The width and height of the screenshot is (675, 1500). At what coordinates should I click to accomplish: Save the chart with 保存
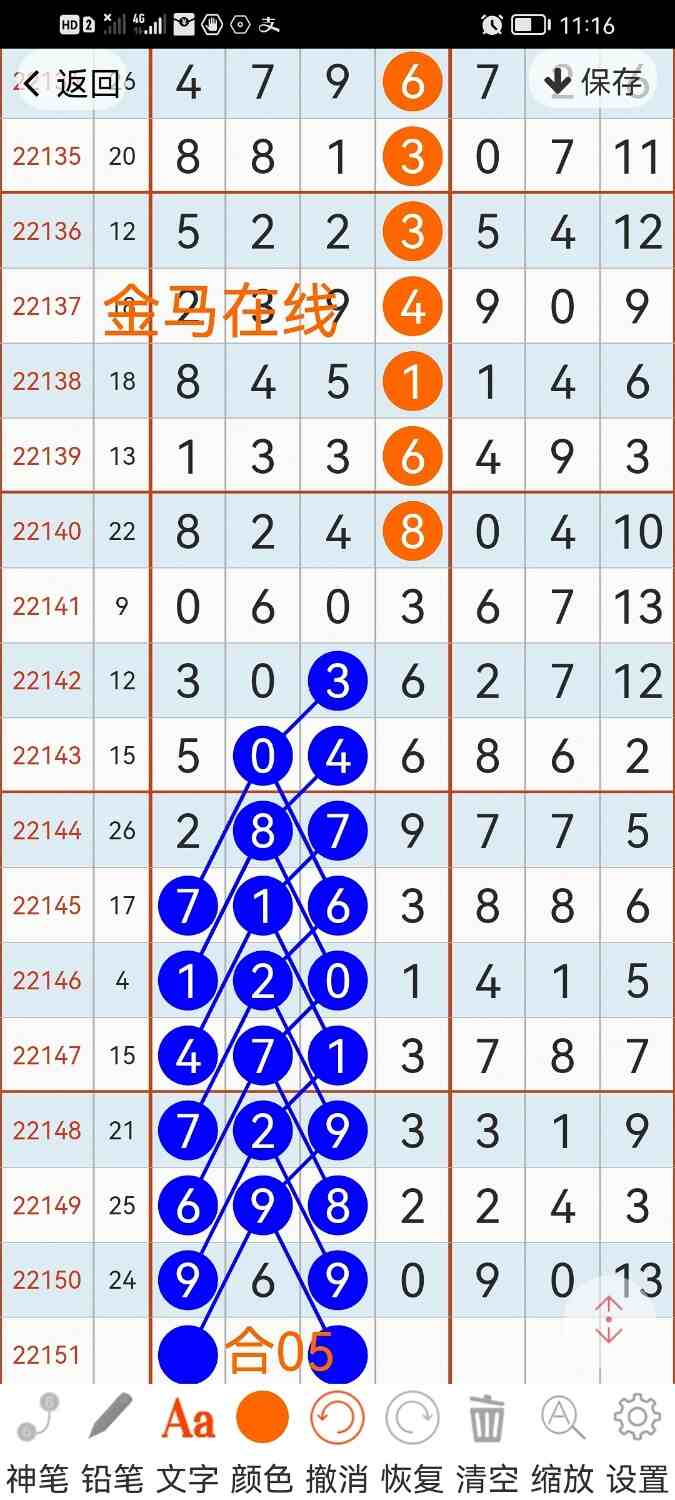tap(592, 82)
